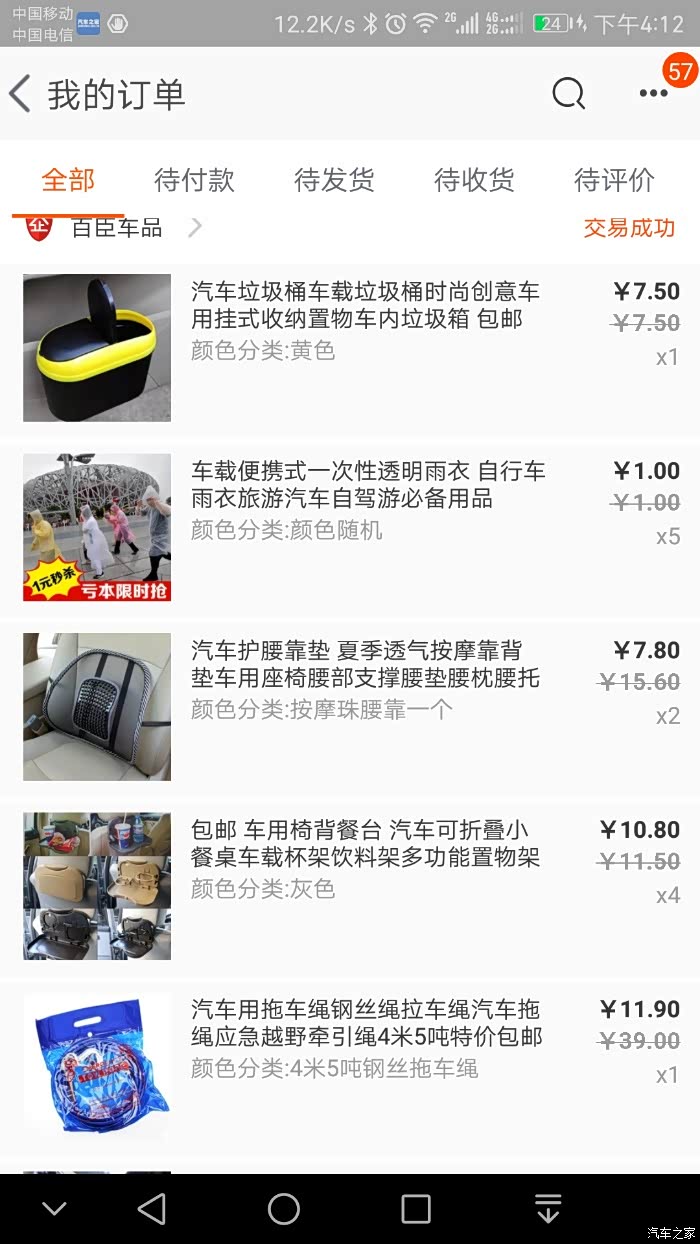The image size is (700, 1244).
Task: Show 待发货 orders
Action: tap(334, 180)
